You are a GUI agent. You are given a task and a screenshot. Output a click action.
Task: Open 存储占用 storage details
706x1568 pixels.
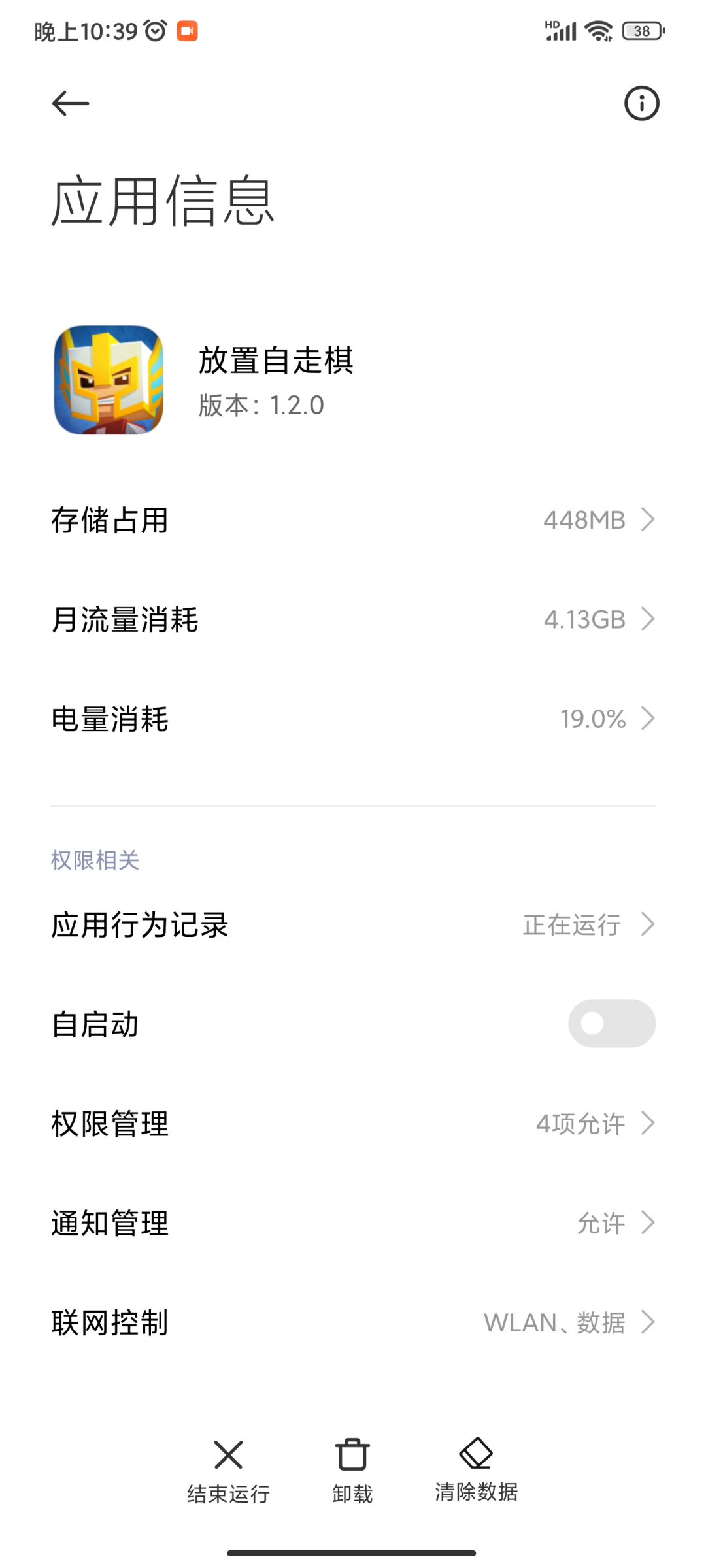click(353, 520)
